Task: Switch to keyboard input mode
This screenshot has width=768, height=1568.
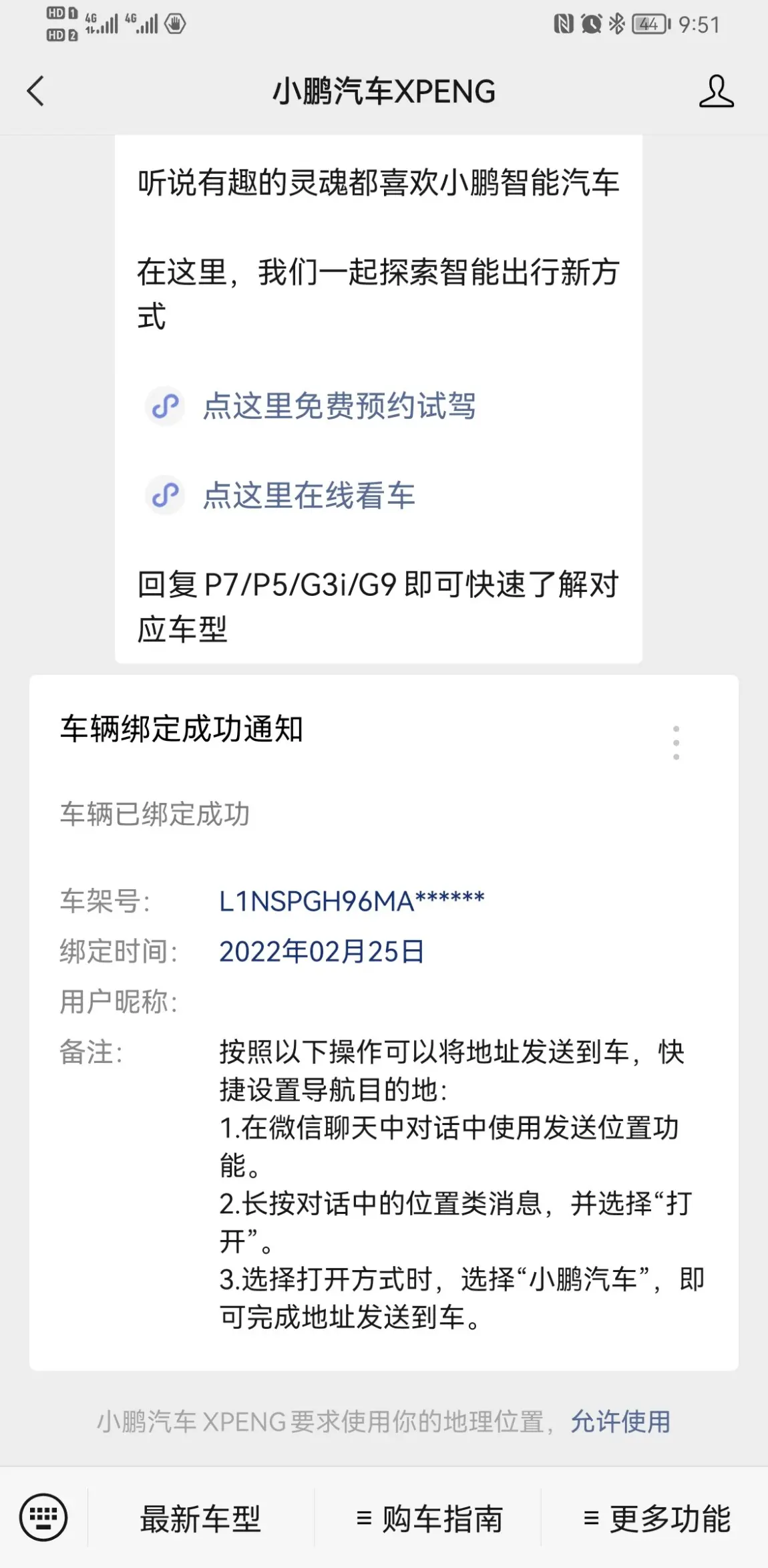Action: 43,1517
